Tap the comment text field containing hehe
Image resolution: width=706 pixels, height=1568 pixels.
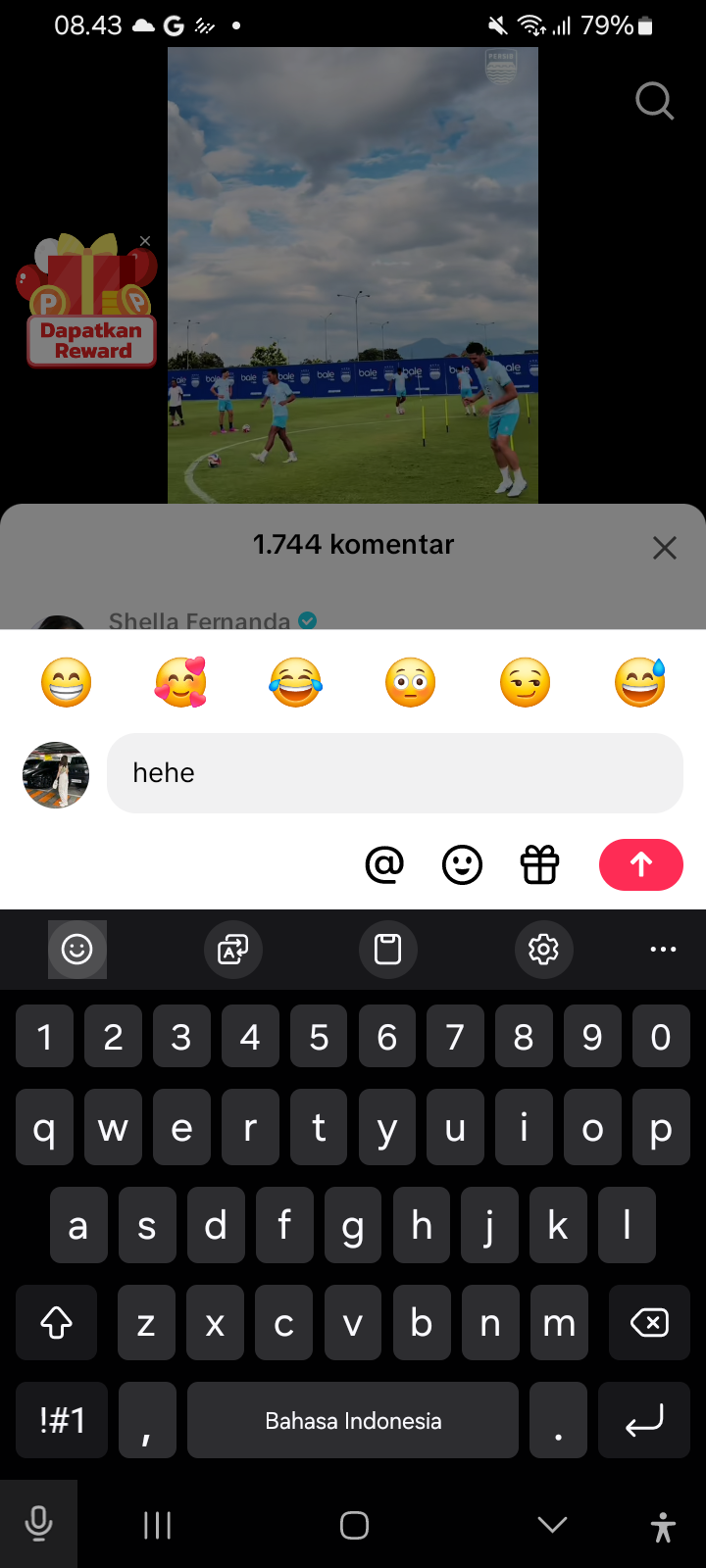[394, 773]
